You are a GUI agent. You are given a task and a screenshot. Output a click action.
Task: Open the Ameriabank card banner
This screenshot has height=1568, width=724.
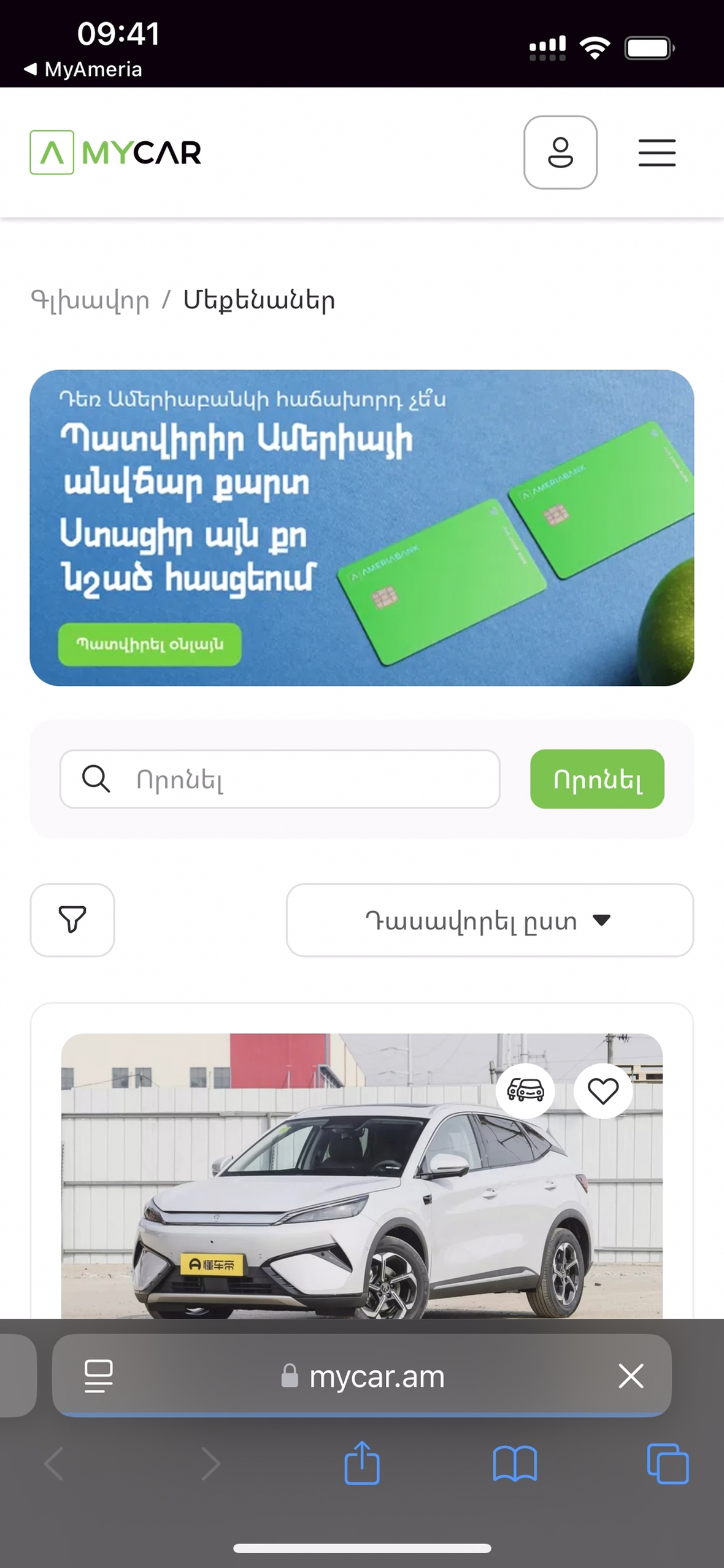pyautogui.click(x=362, y=527)
